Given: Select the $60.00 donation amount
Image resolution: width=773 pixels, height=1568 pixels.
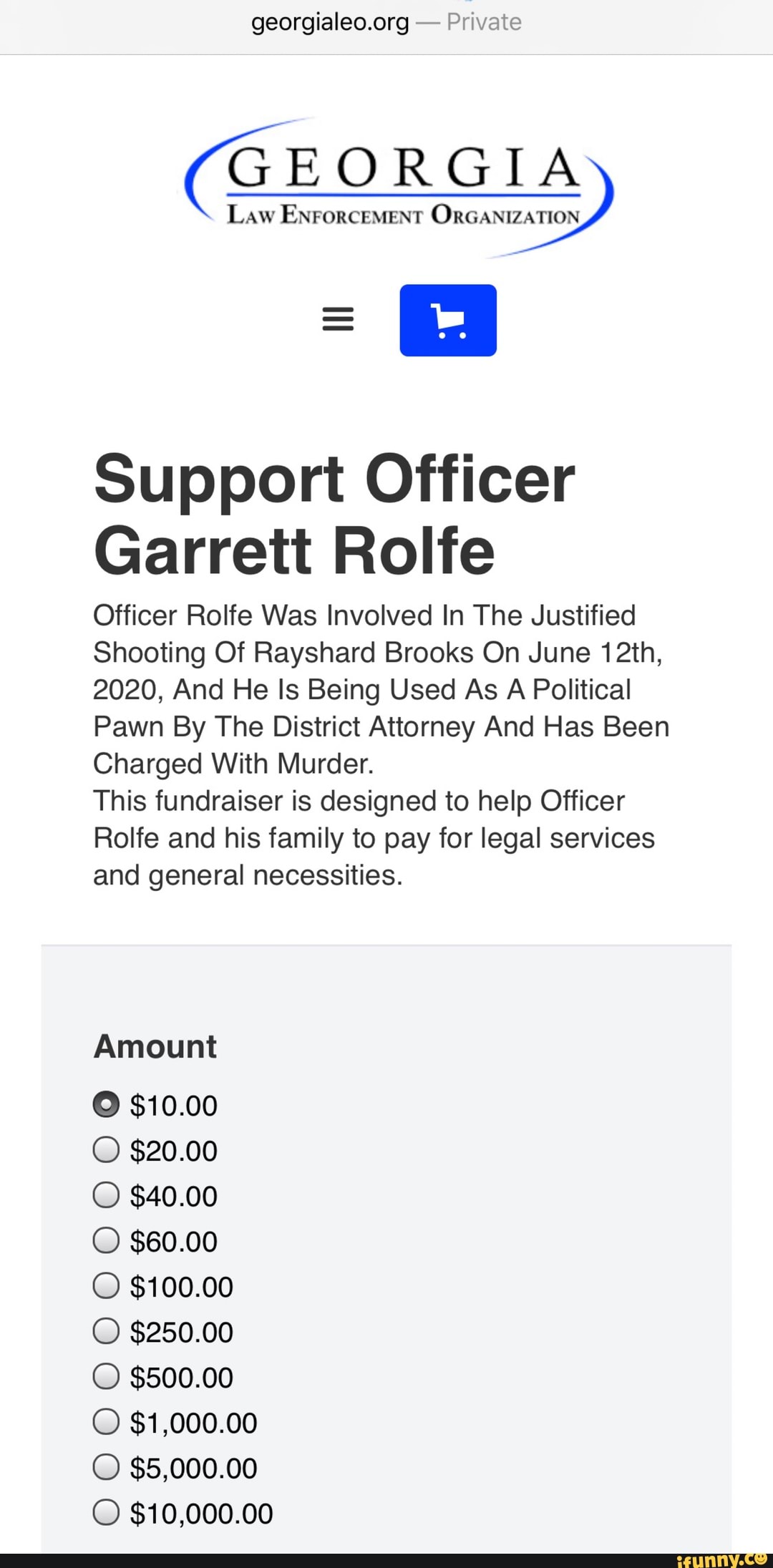Looking at the screenshot, I should tap(107, 1242).
